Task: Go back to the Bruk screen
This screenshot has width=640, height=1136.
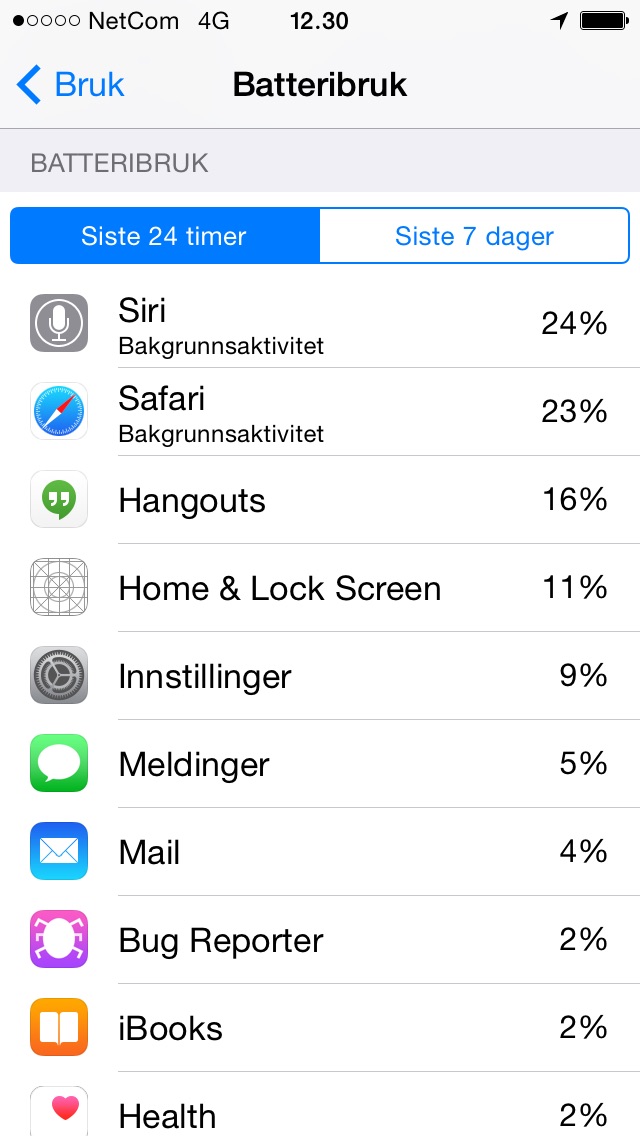Action: [70, 85]
